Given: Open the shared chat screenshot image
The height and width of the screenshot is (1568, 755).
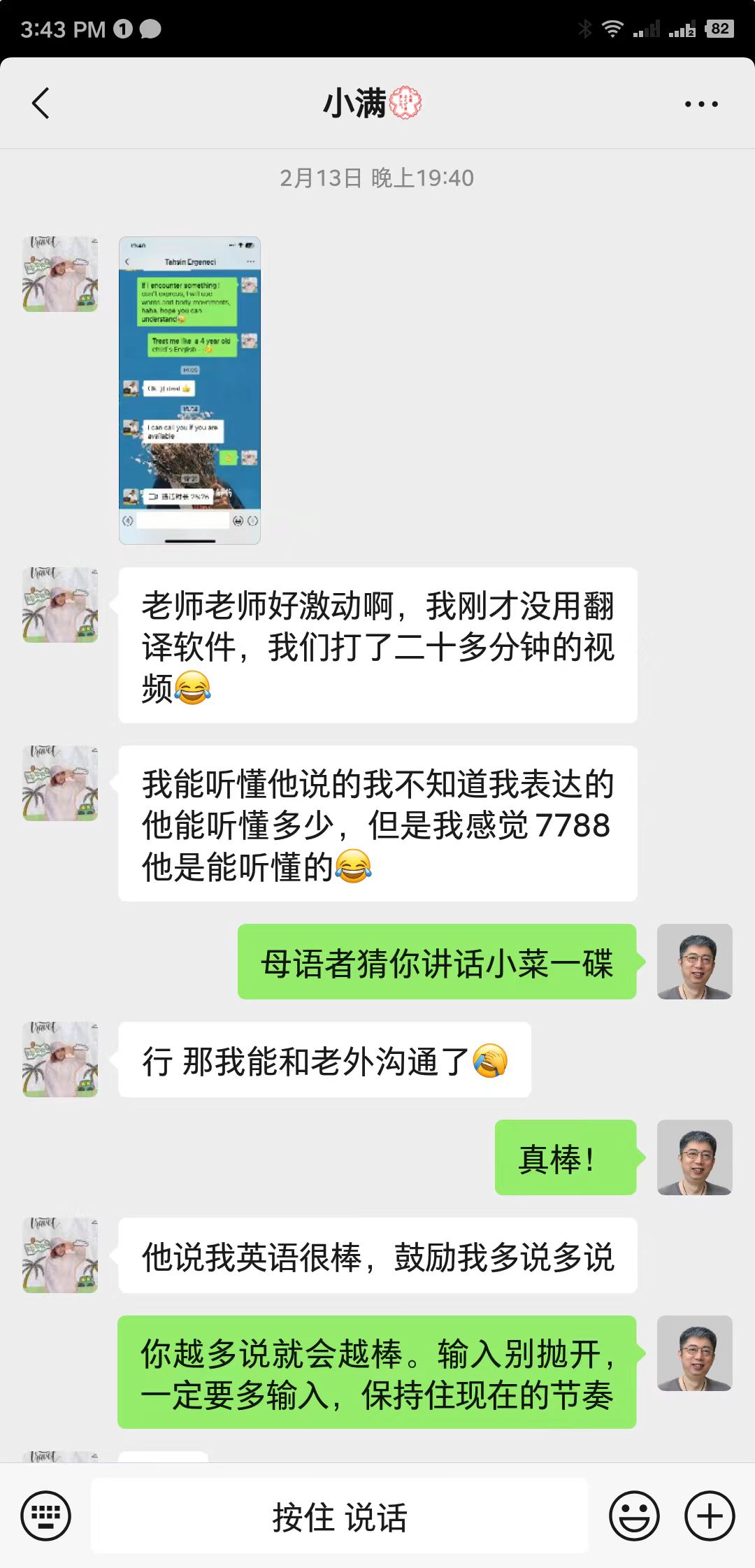Looking at the screenshot, I should tap(189, 390).
